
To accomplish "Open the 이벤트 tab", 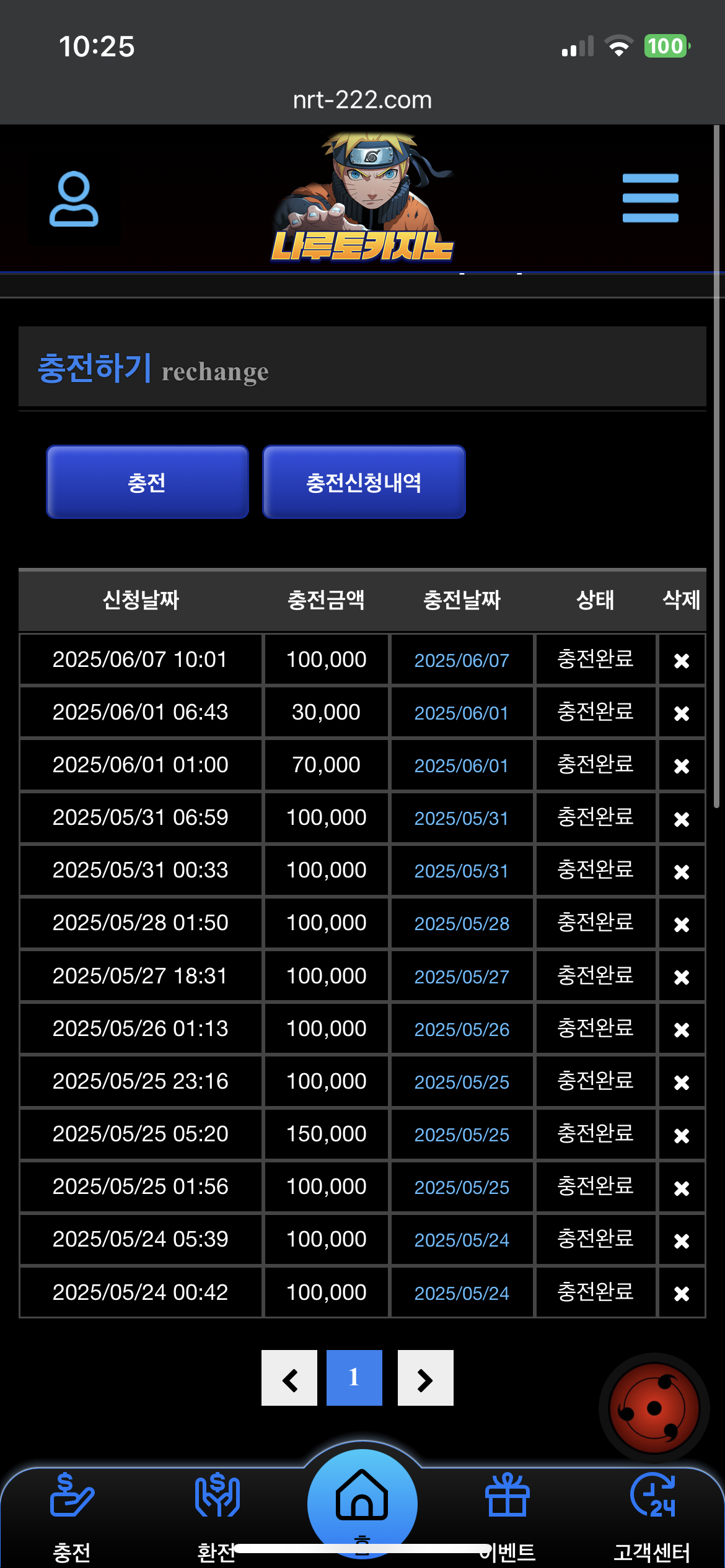I will [x=507, y=1517].
